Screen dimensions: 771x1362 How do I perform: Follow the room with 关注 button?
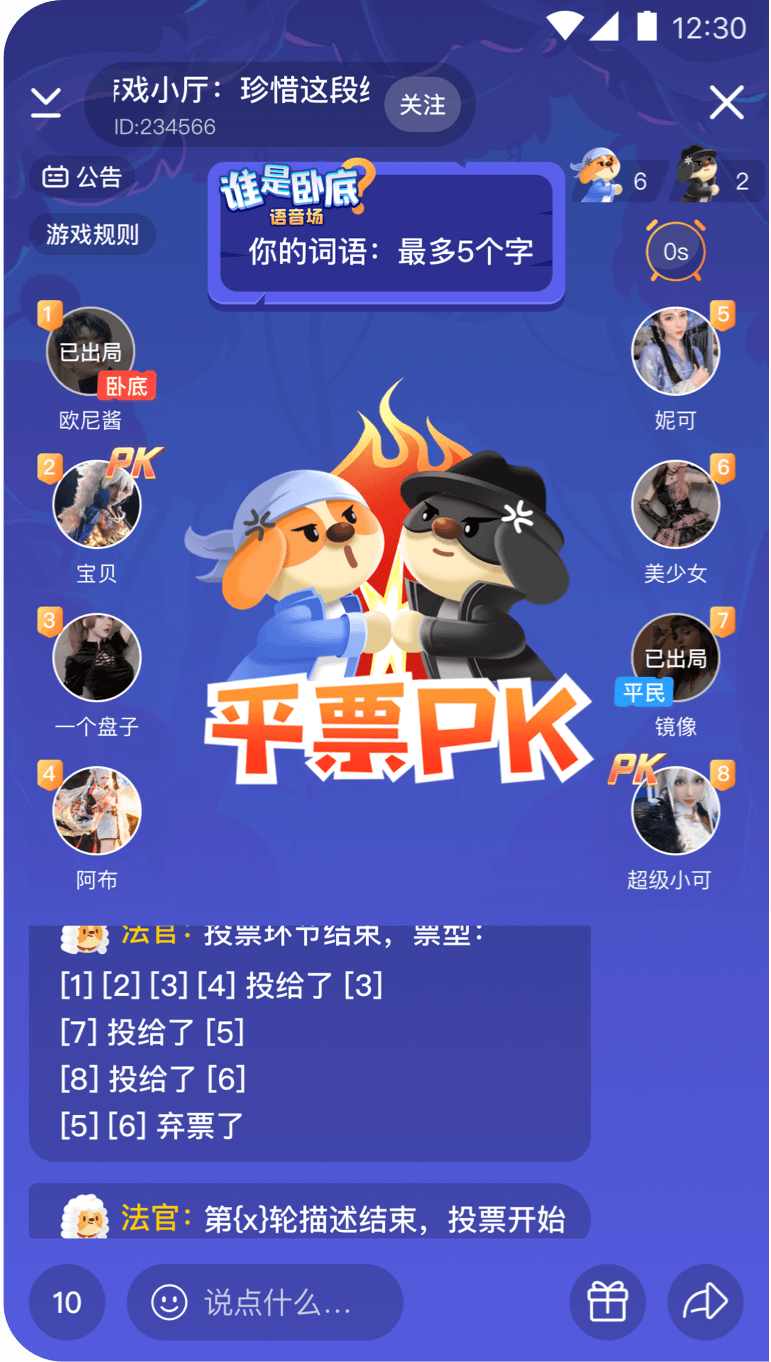pyautogui.click(x=422, y=104)
